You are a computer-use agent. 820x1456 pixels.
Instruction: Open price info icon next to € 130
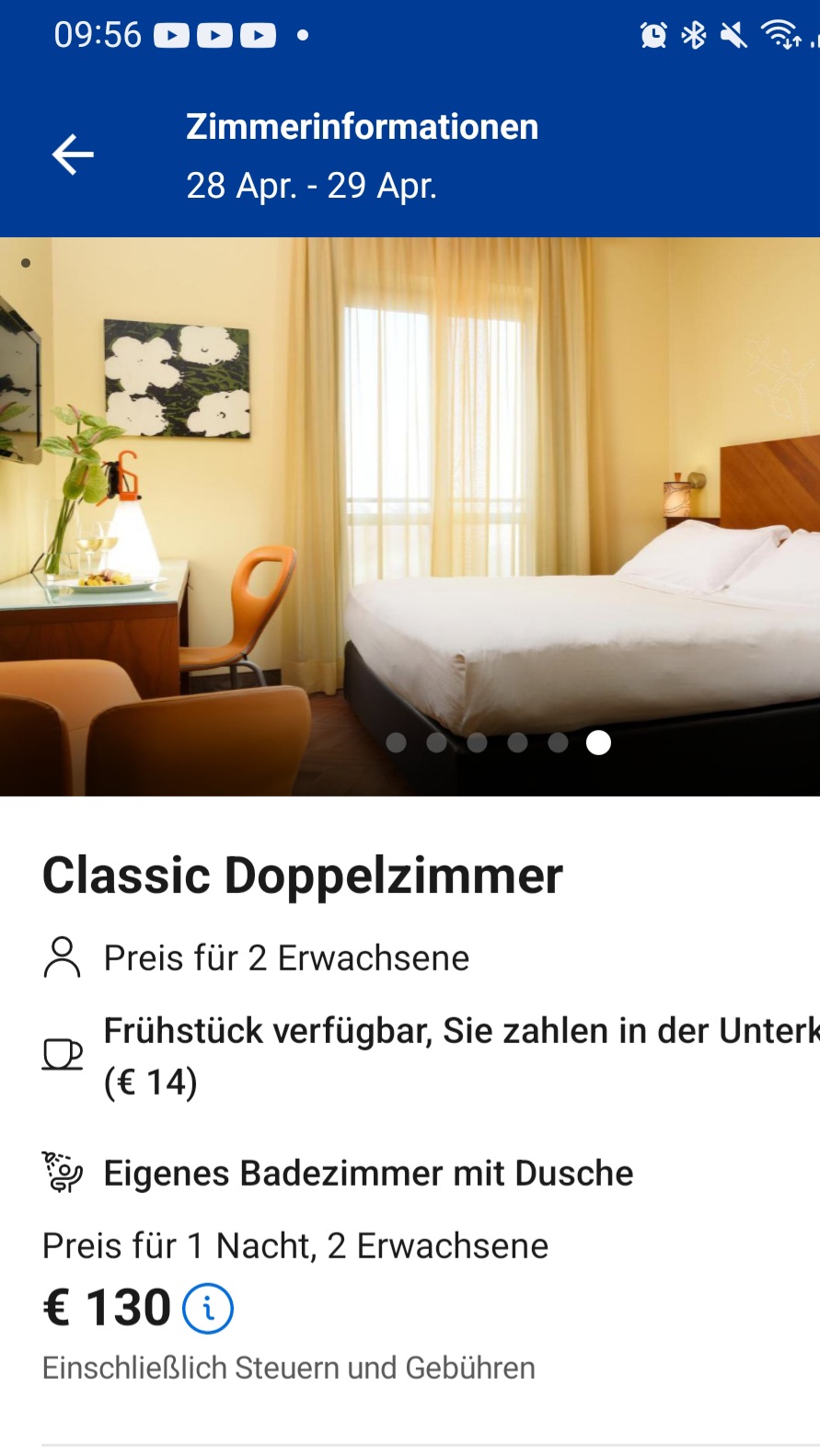pos(208,1308)
